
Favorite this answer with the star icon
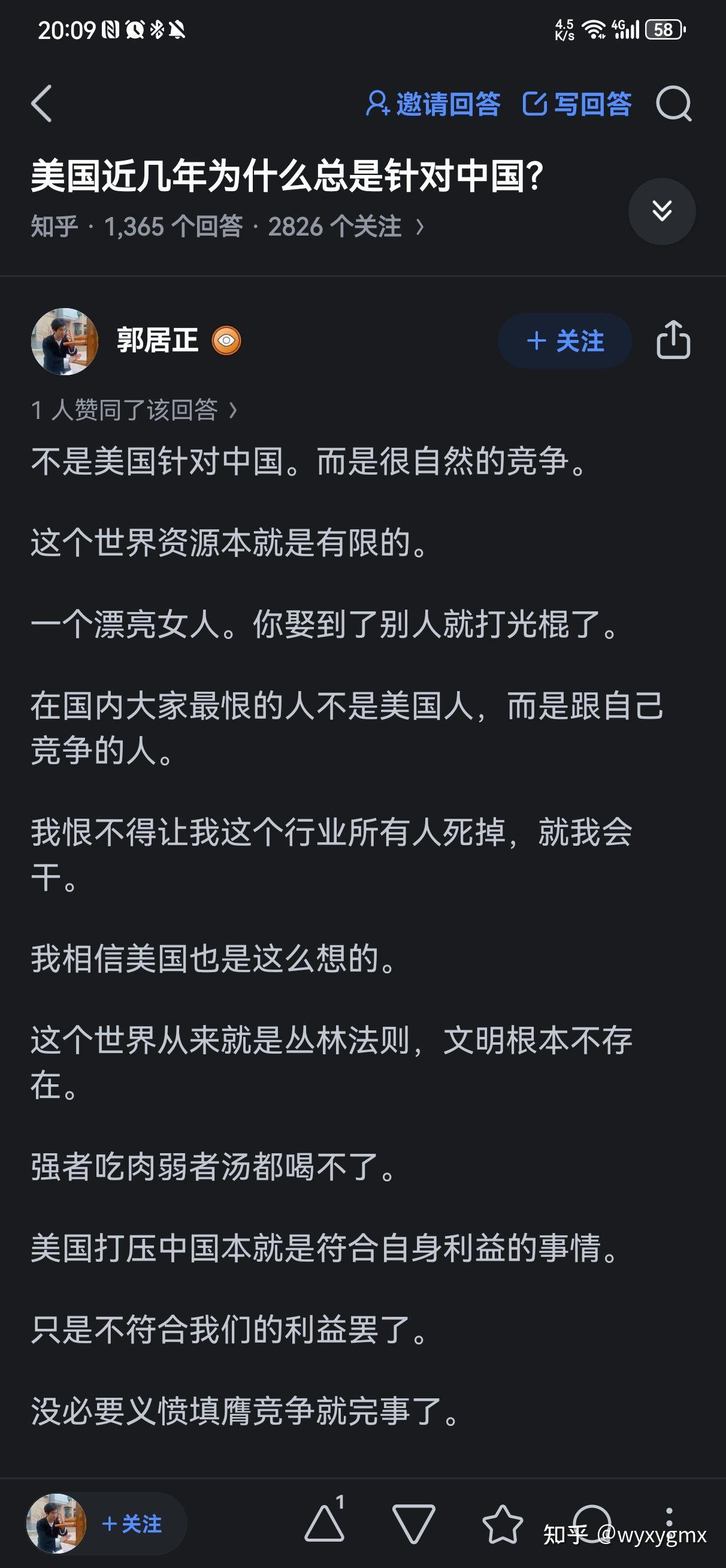[503, 1524]
